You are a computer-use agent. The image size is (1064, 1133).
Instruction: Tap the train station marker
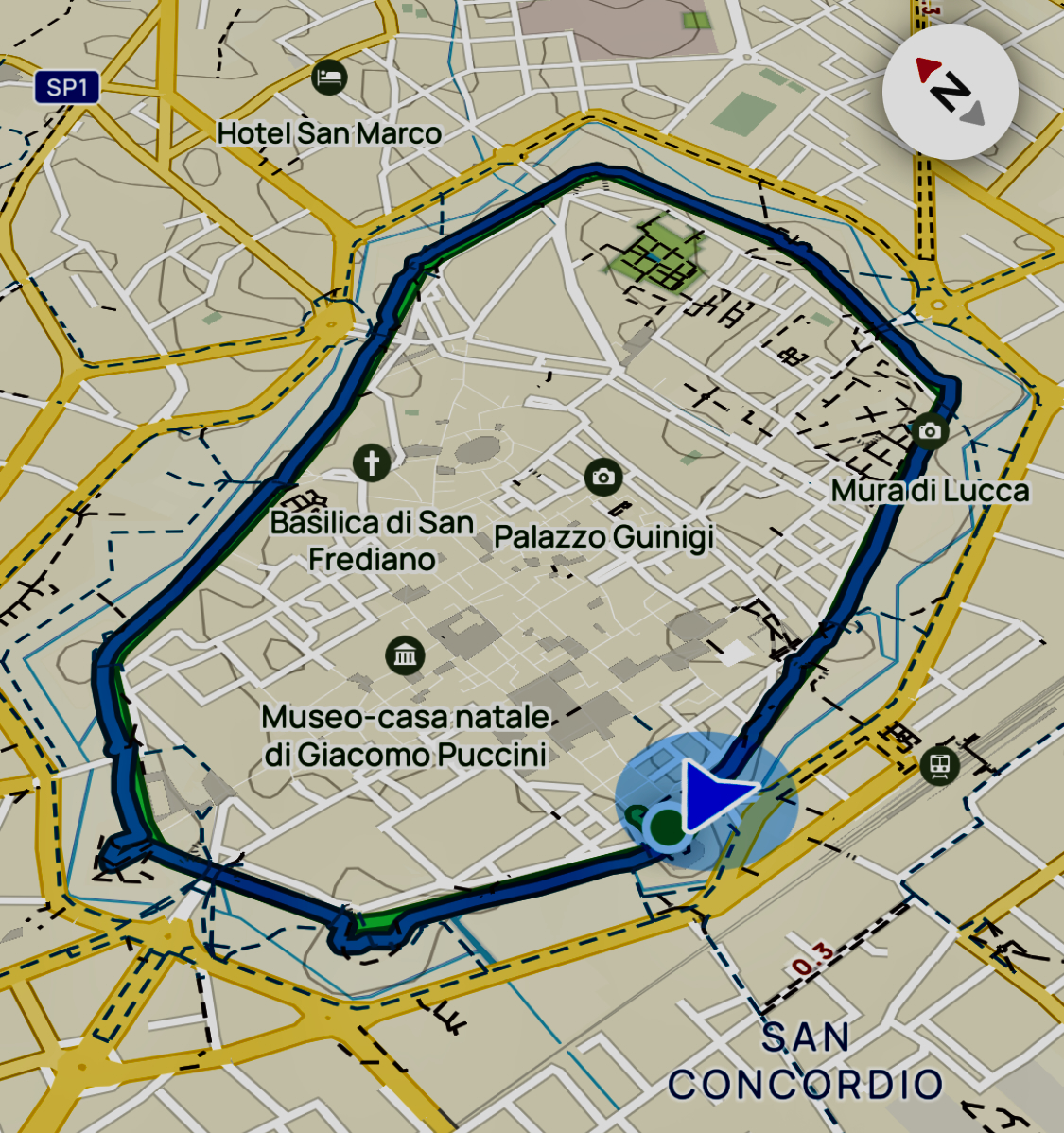pos(939,764)
